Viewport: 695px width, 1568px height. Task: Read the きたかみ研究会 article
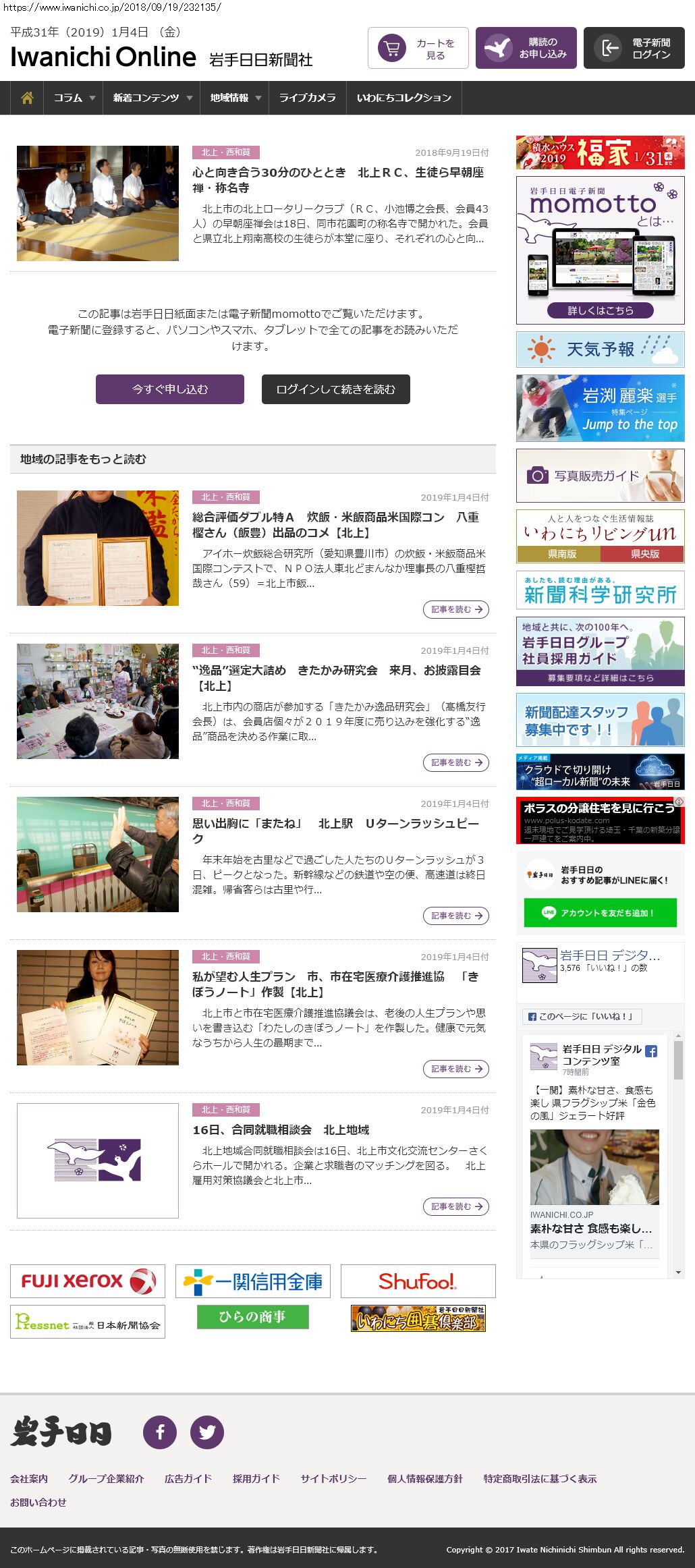pyautogui.click(x=455, y=762)
